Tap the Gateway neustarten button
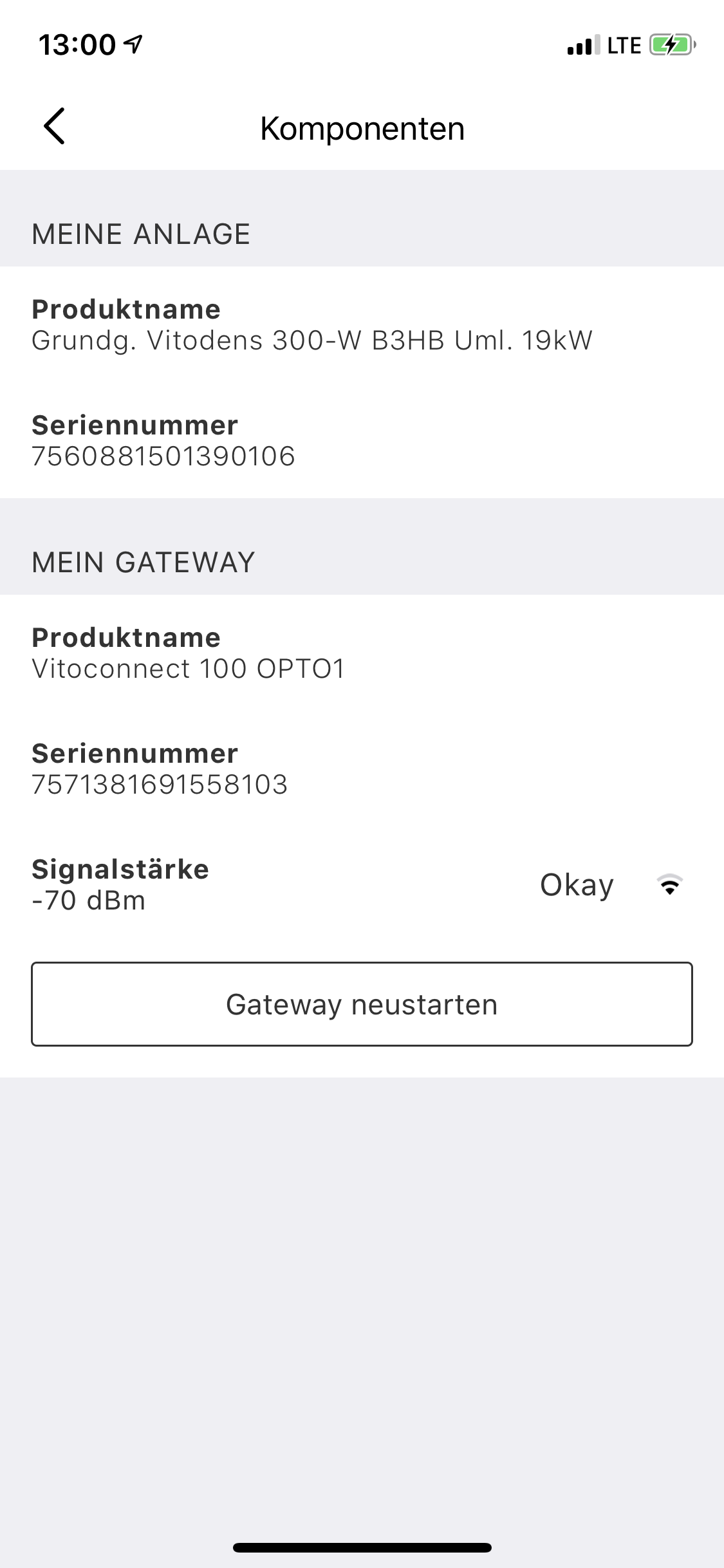The height and width of the screenshot is (1568, 724). coord(362,1004)
